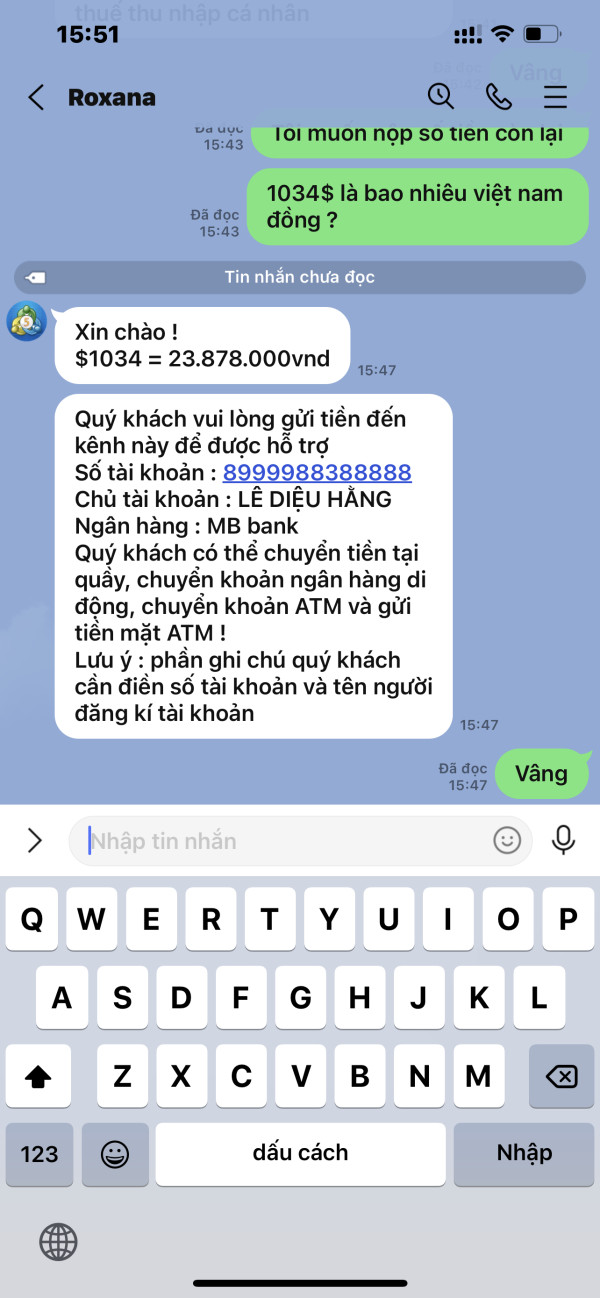Switch keyboard language with globe key
Screen dimensions: 600x1298
tap(58, 1242)
